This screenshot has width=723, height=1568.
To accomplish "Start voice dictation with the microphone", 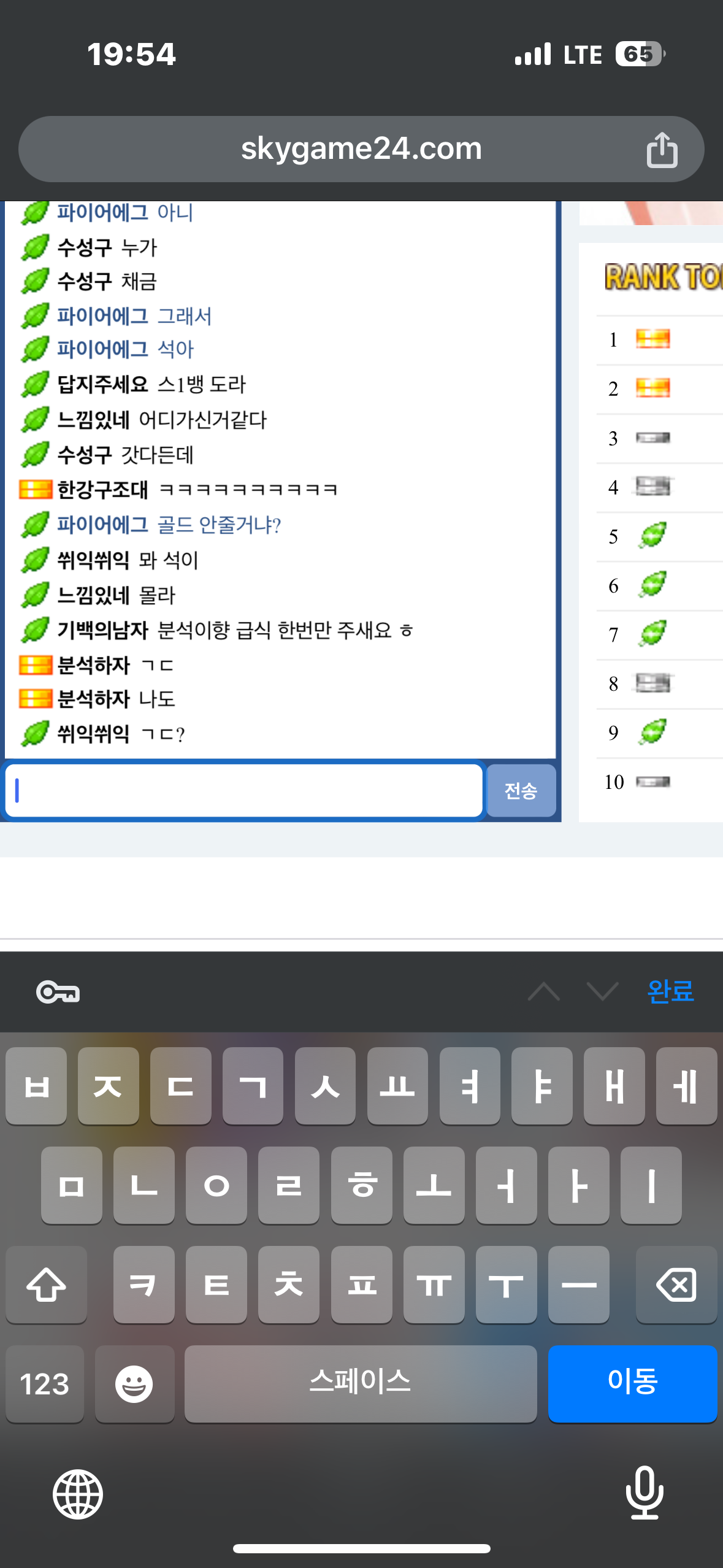I will point(645,1493).
